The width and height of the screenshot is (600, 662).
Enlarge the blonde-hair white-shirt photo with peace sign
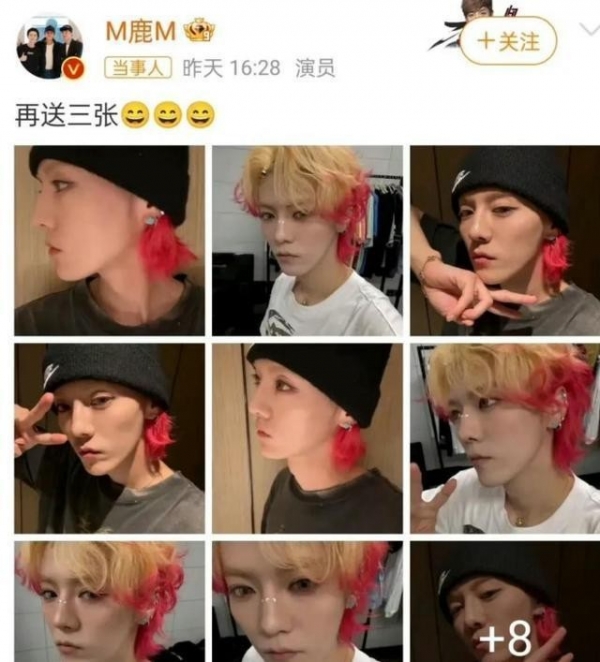click(x=505, y=438)
